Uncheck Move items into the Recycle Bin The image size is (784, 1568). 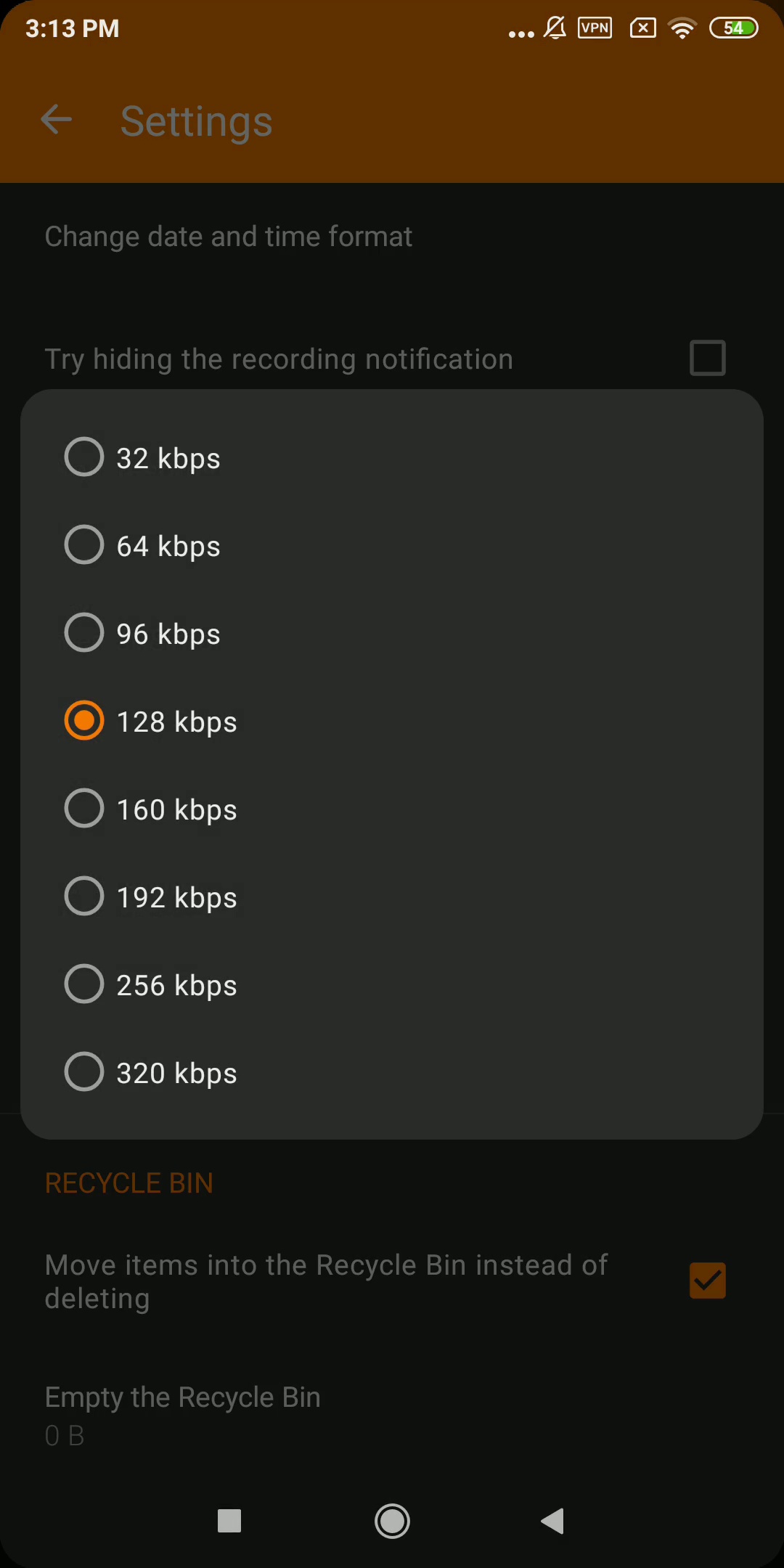coord(707,1281)
